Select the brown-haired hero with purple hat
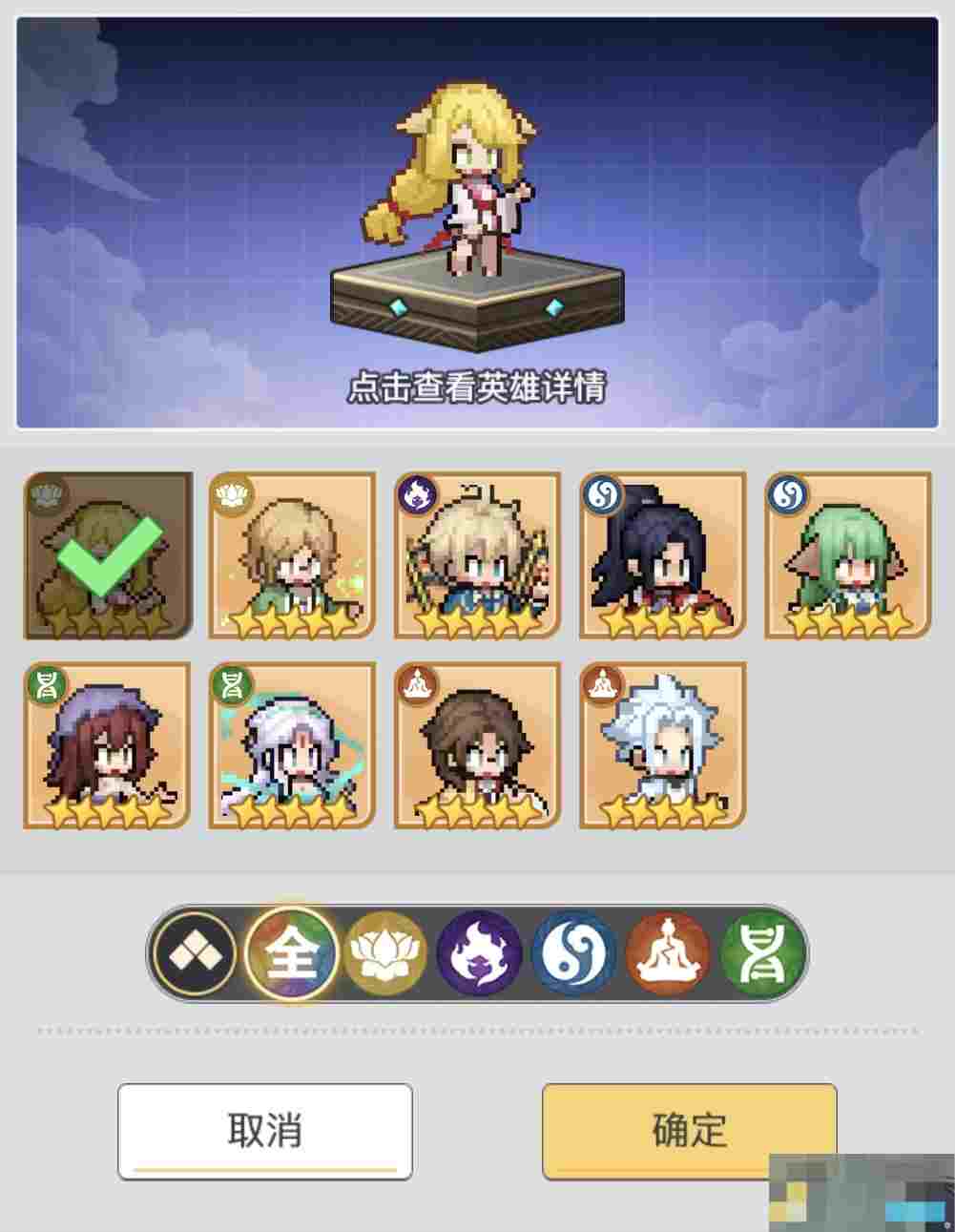The width and height of the screenshot is (955, 1232). coord(108,745)
